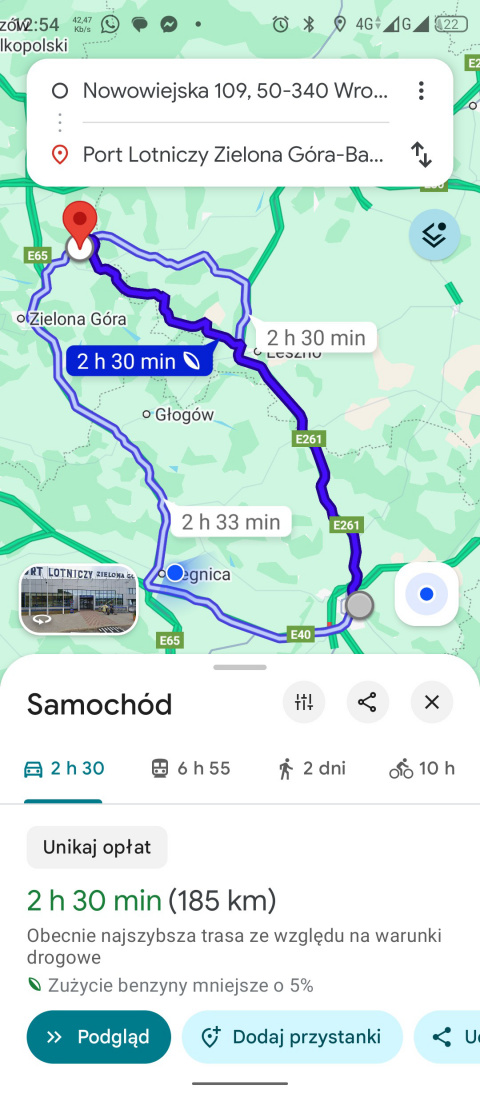This screenshot has height=1093, width=480.
Task: Open the three-dot overflow menu
Action: click(x=421, y=91)
